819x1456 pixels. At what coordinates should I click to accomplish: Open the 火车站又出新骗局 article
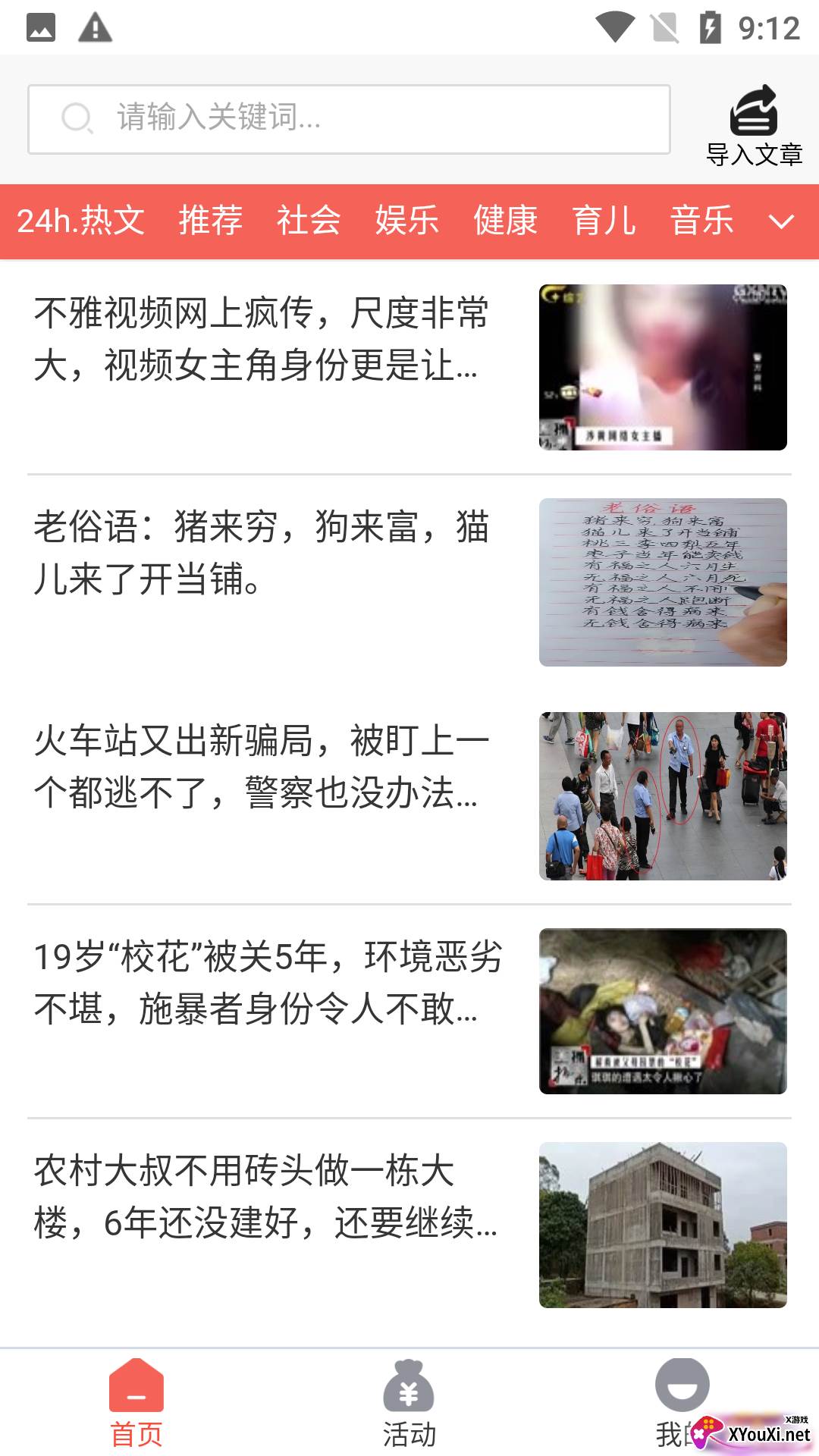[x=409, y=796]
